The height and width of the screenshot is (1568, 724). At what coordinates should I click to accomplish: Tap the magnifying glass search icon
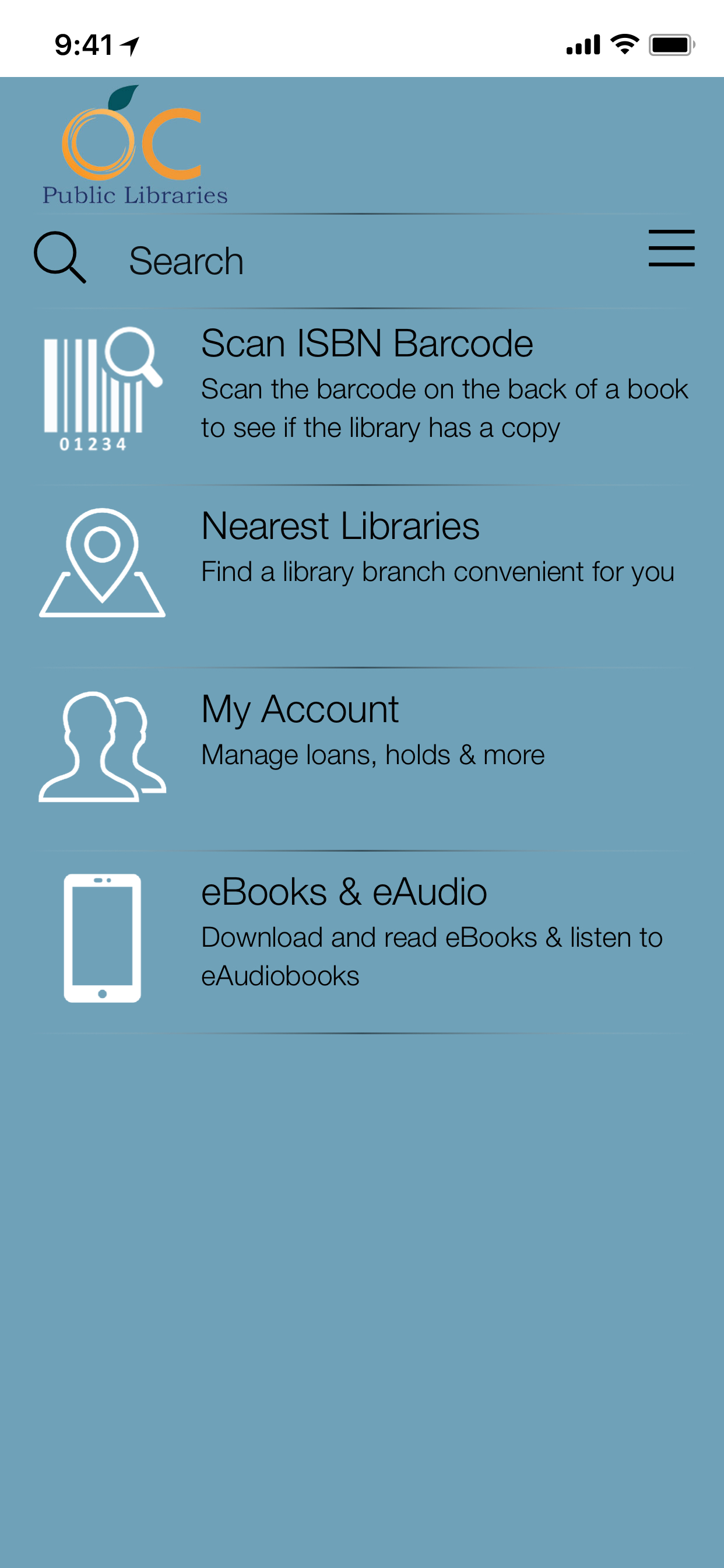pos(59,257)
